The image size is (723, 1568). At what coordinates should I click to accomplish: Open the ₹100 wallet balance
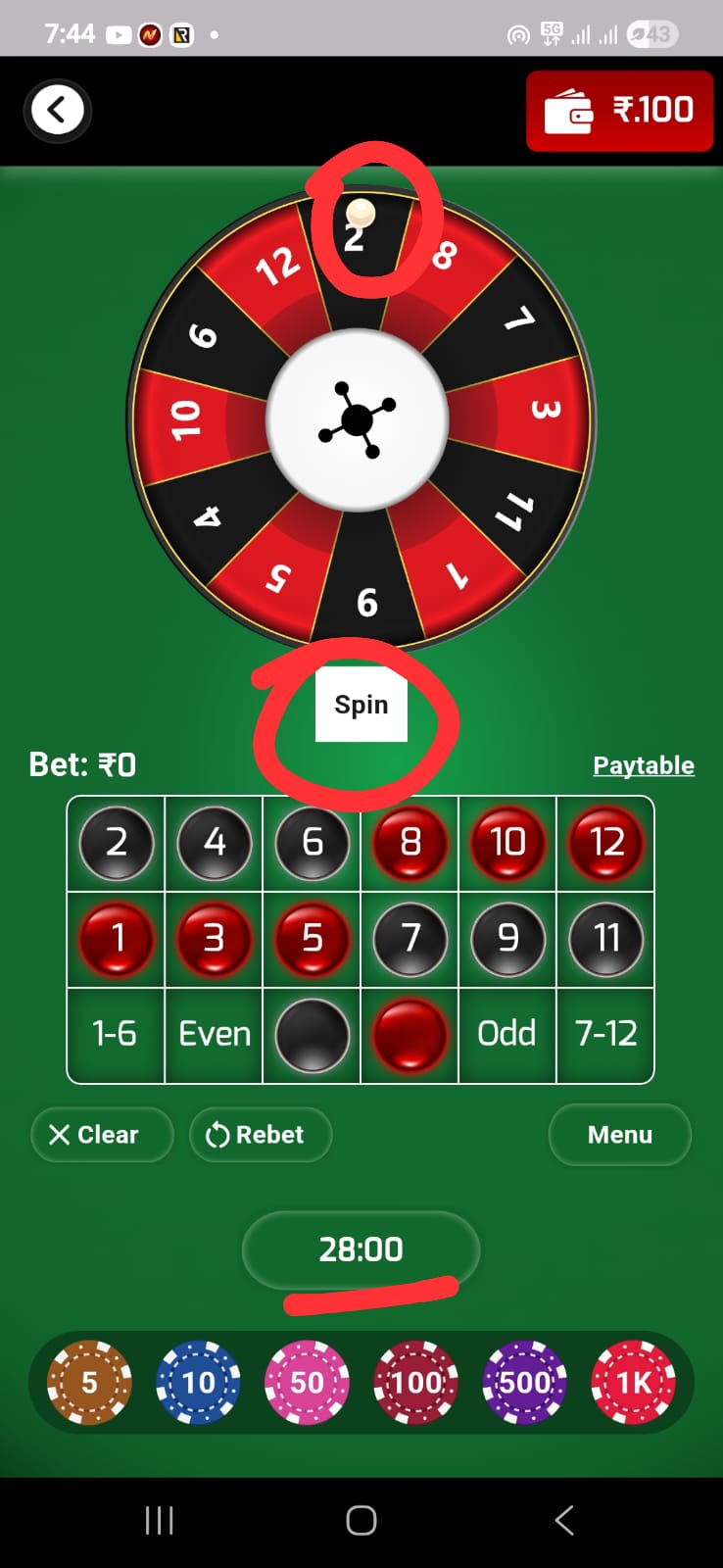[x=619, y=111]
